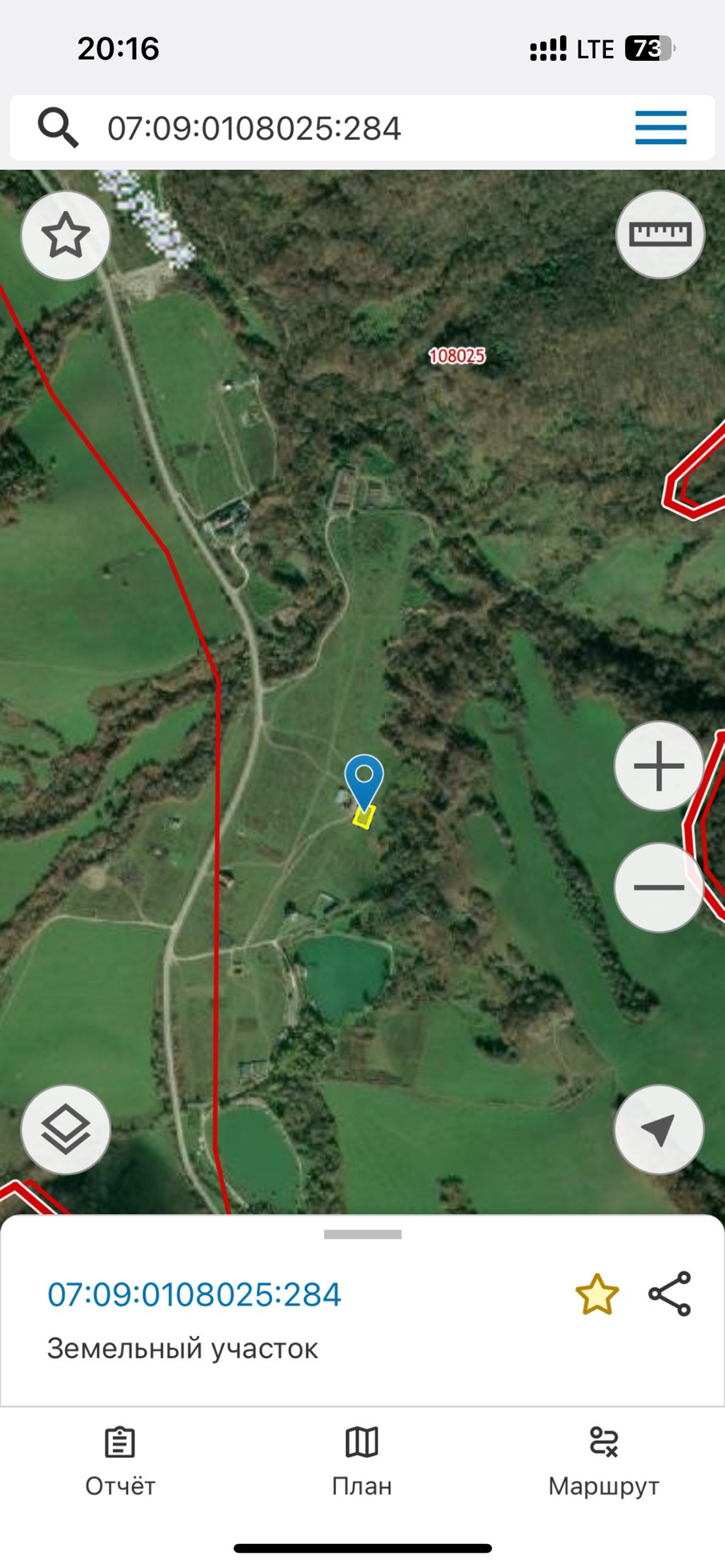Open the map layers selector
Viewport: 725px width, 1568px height.
tap(66, 1129)
